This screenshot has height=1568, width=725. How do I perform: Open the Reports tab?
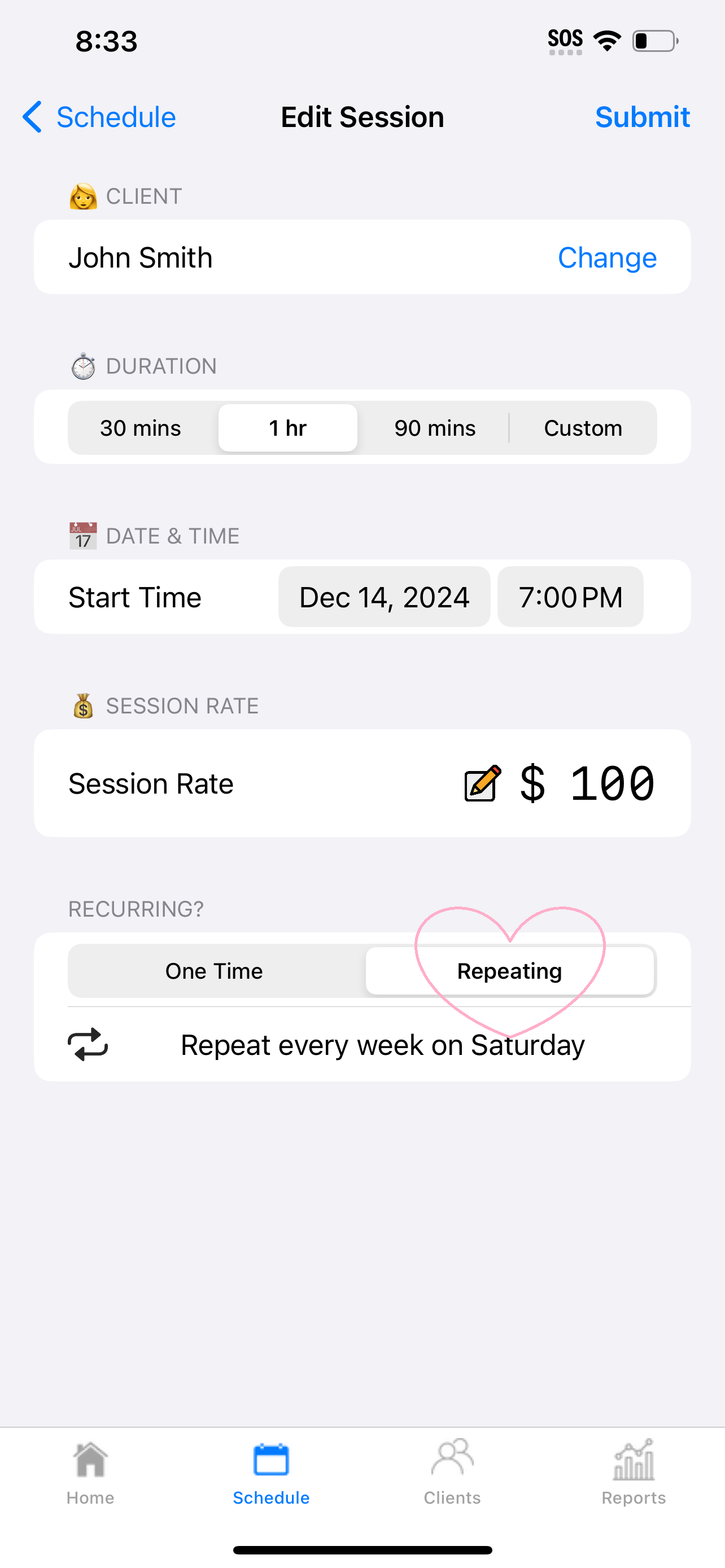pyautogui.click(x=634, y=1473)
